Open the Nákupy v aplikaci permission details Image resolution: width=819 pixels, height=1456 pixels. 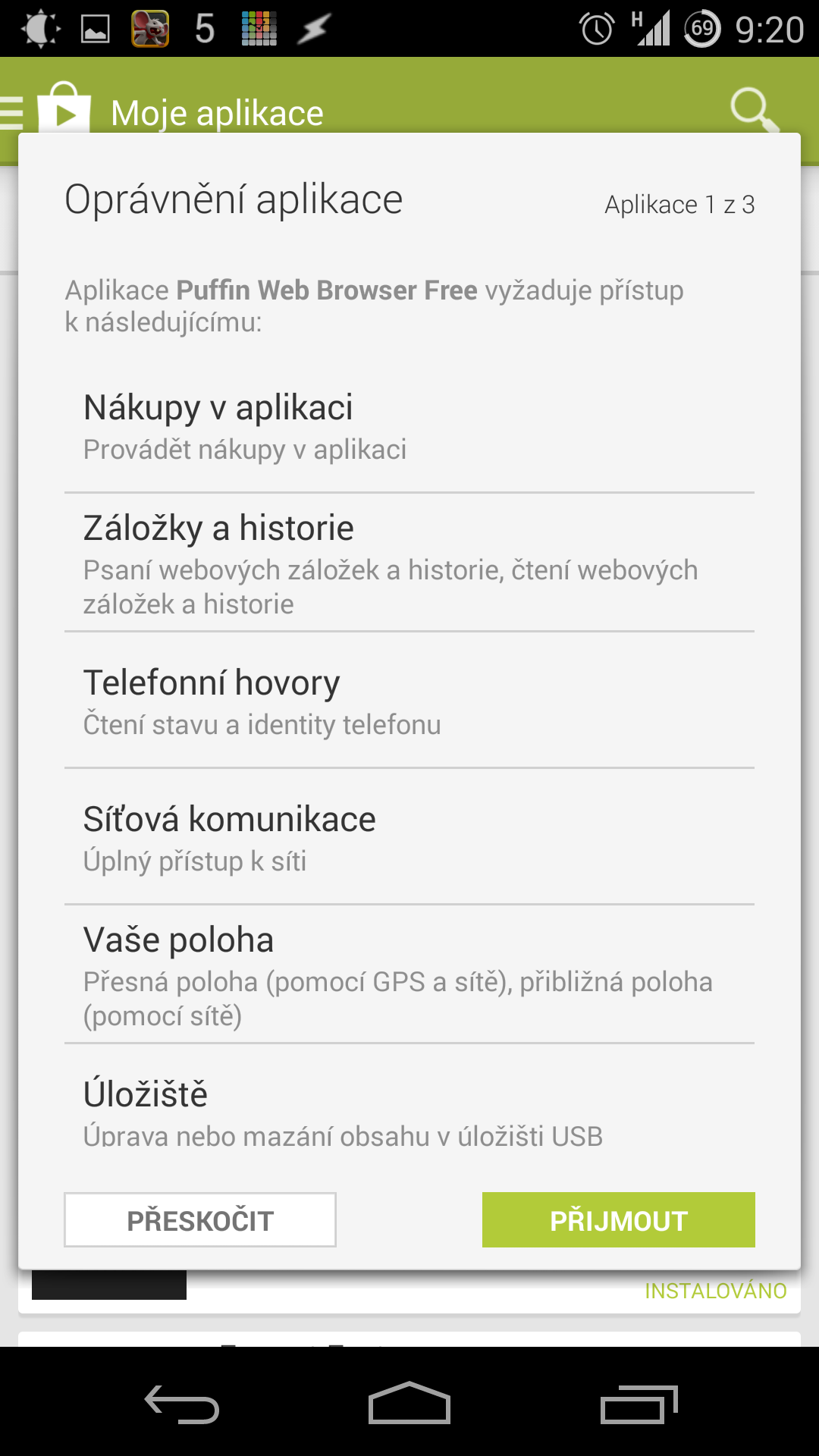[x=409, y=426]
